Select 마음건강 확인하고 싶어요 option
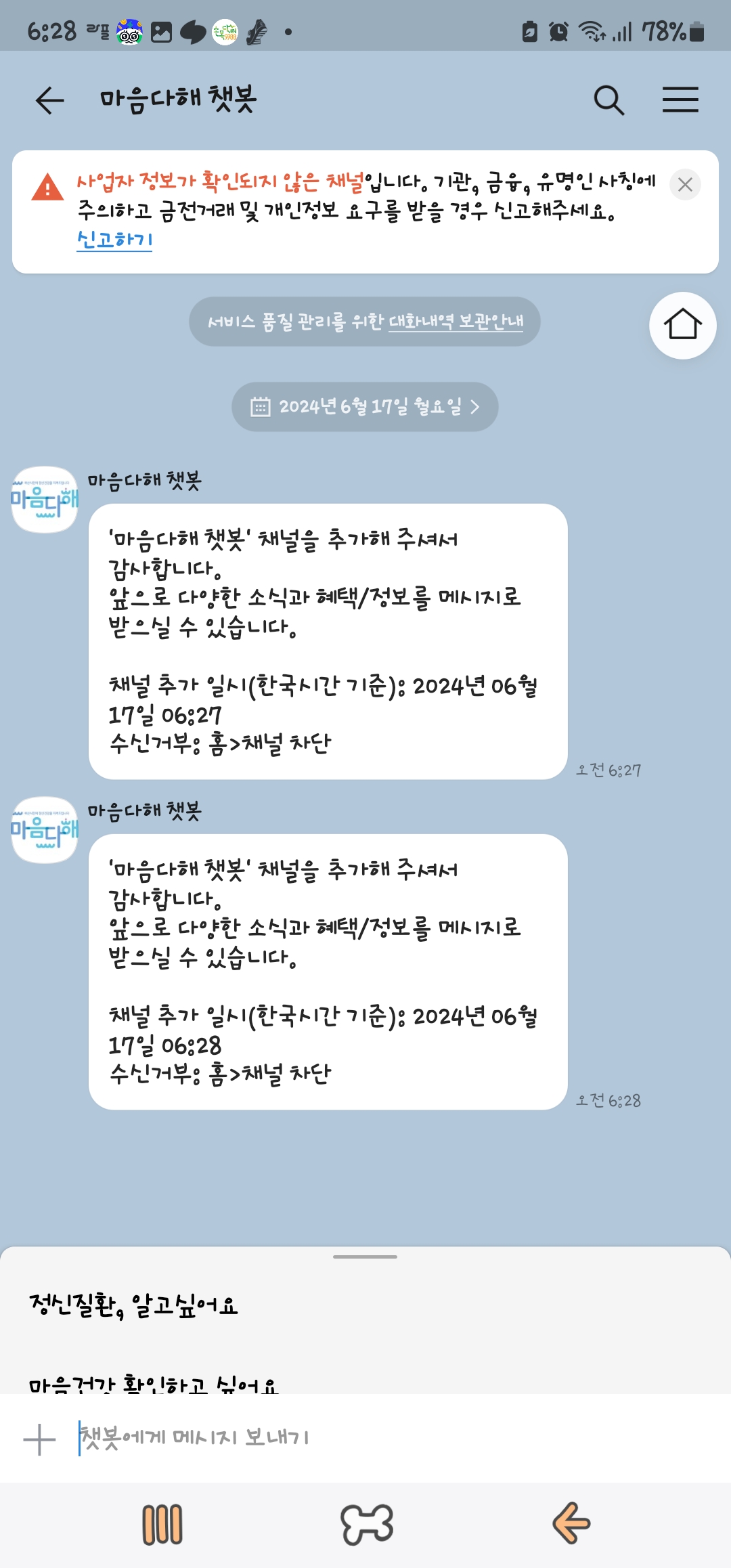The height and width of the screenshot is (1568, 731). 154,1384
